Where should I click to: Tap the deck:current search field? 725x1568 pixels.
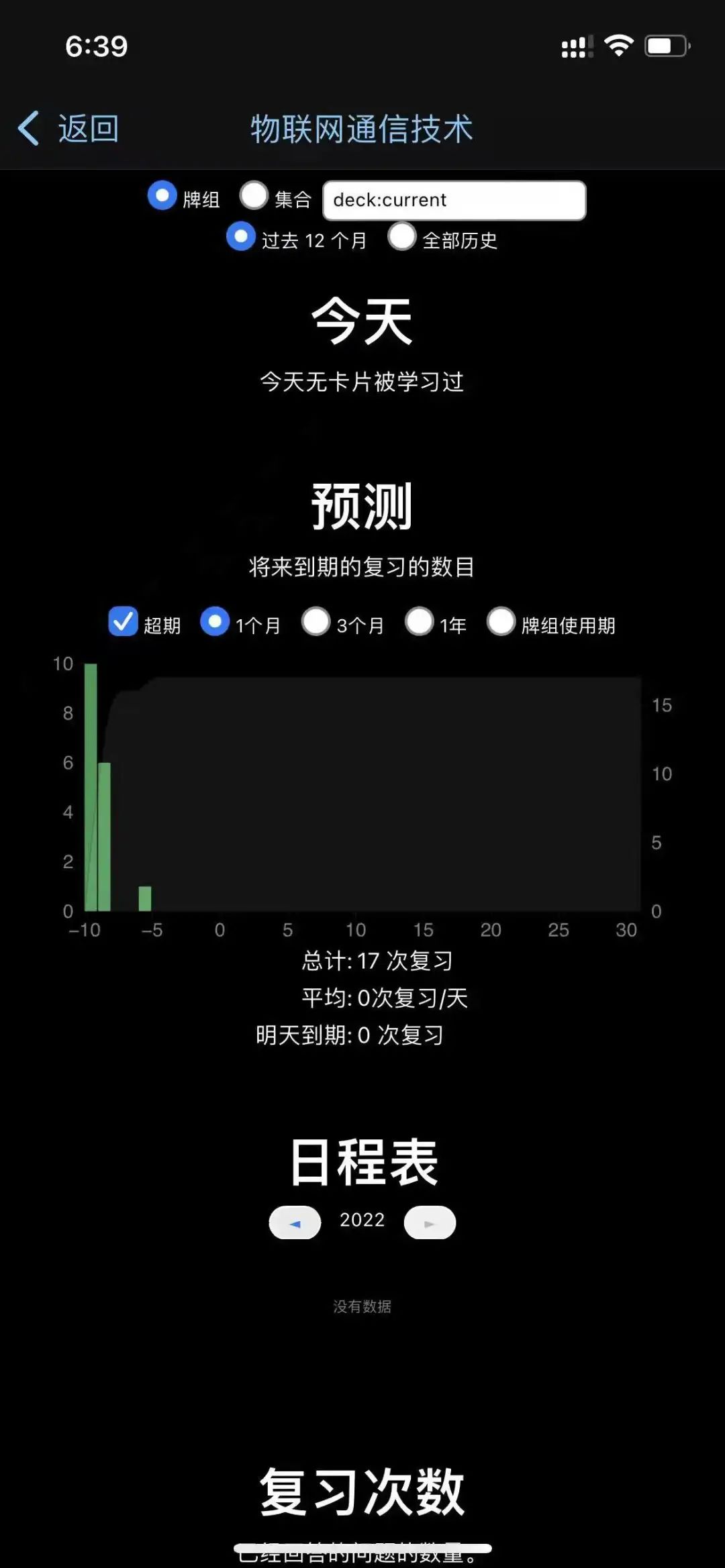(454, 200)
